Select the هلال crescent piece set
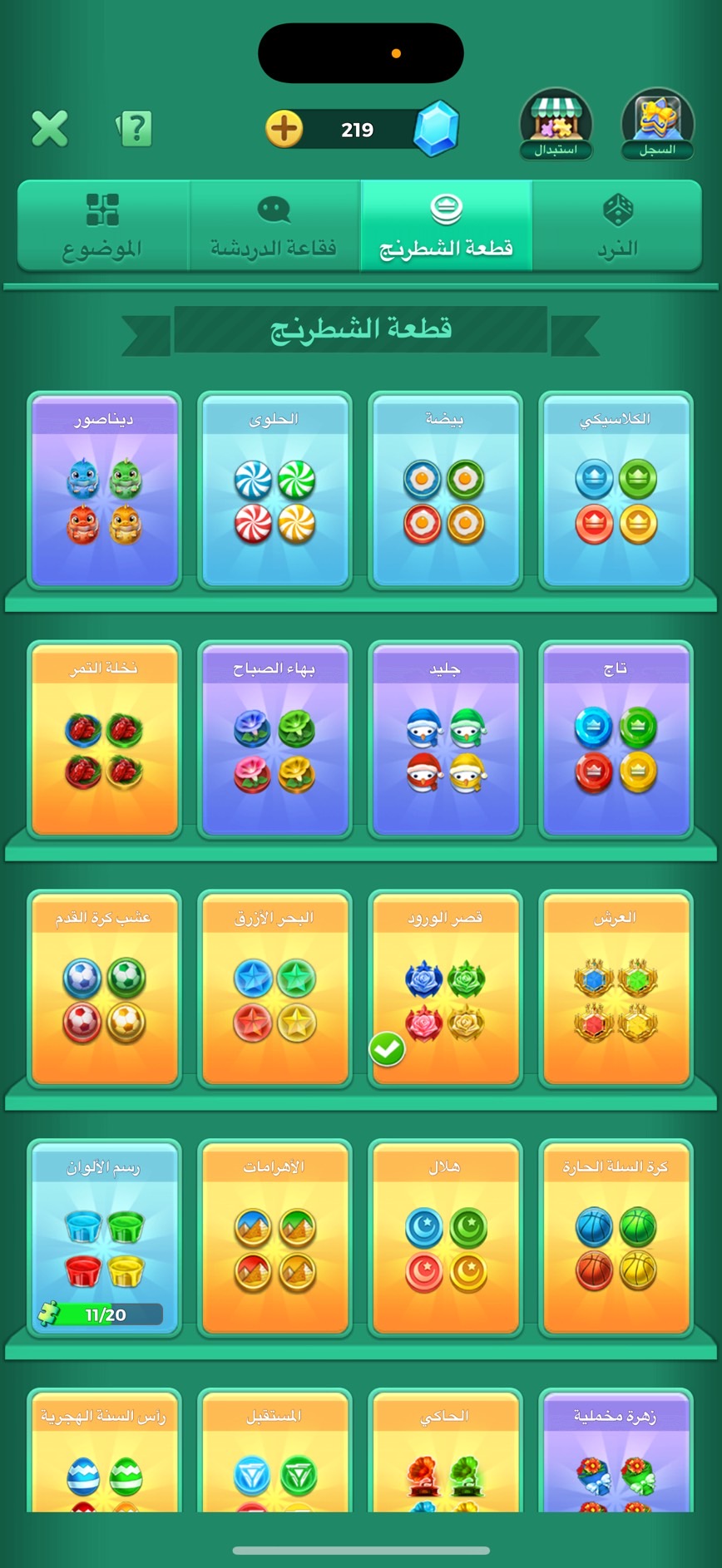The height and width of the screenshot is (1568, 722). click(445, 1239)
